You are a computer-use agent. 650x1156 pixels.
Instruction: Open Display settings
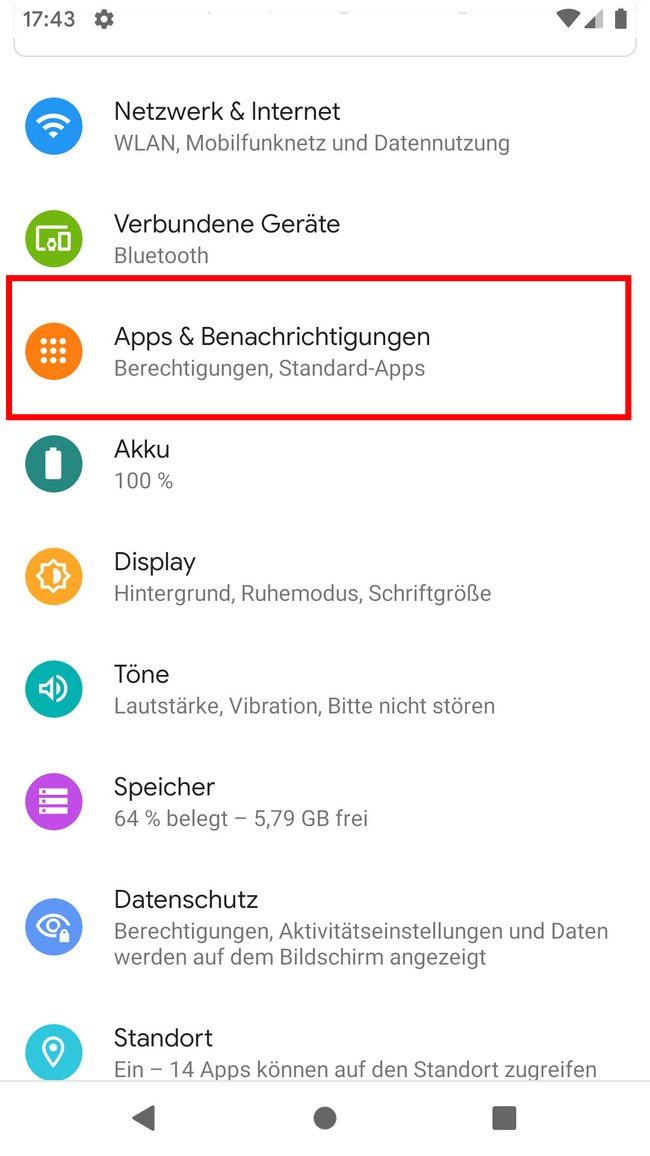click(325, 576)
